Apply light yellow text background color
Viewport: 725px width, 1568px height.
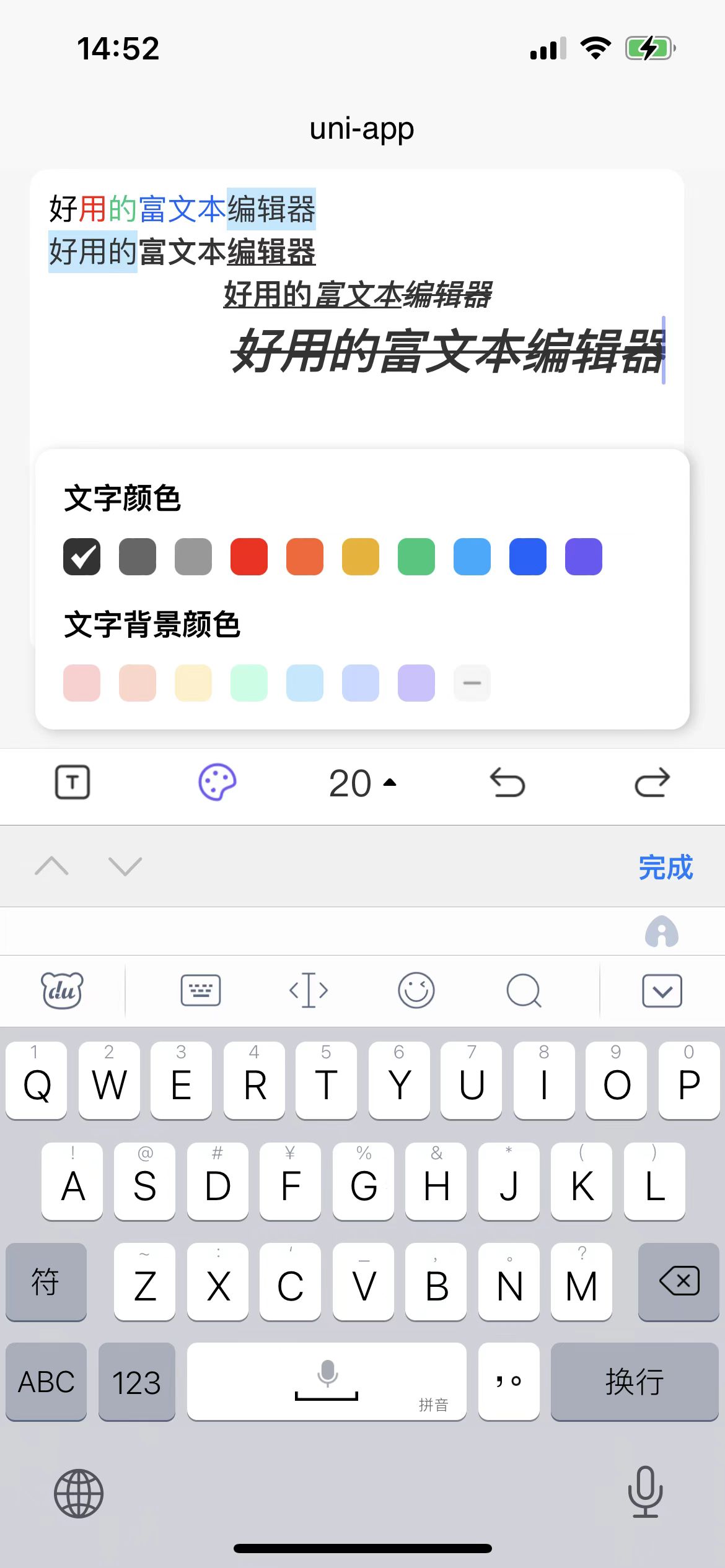(x=193, y=683)
